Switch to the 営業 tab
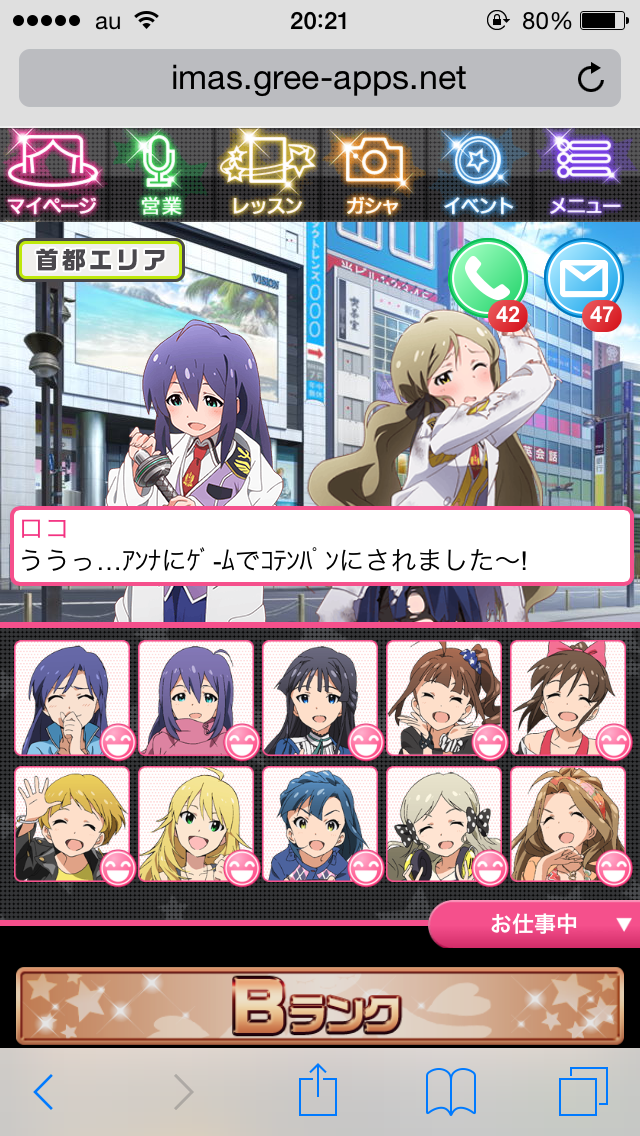This screenshot has width=640, height=1136. tap(159, 175)
